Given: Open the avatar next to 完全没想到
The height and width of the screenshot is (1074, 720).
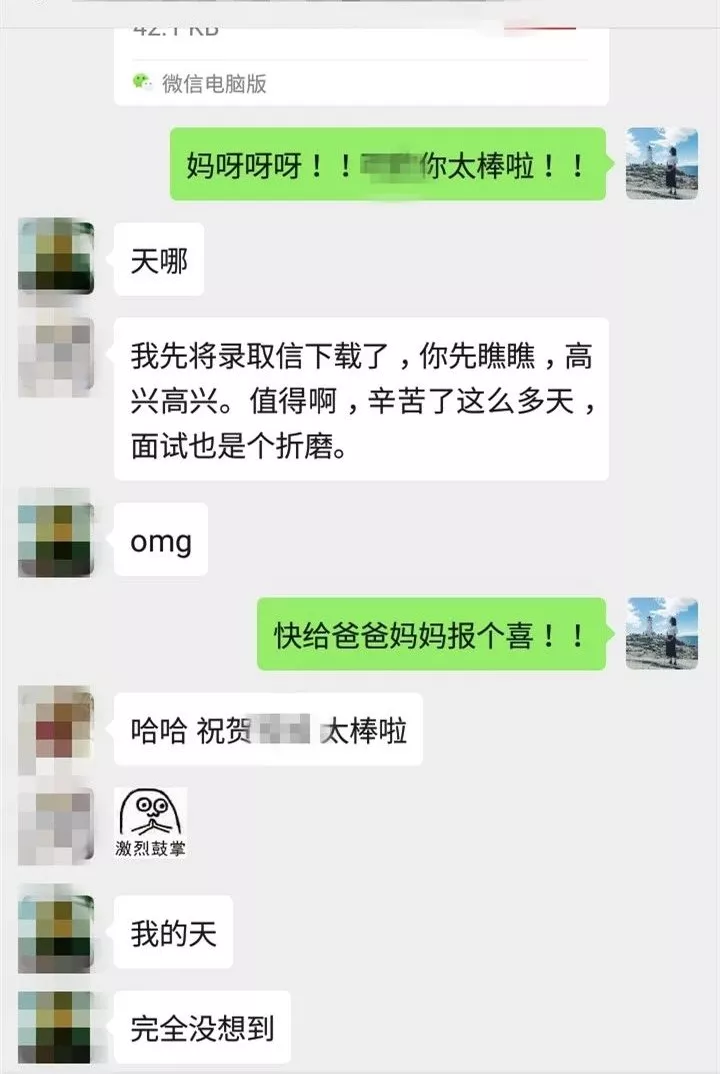Looking at the screenshot, I should click(x=56, y=1026).
